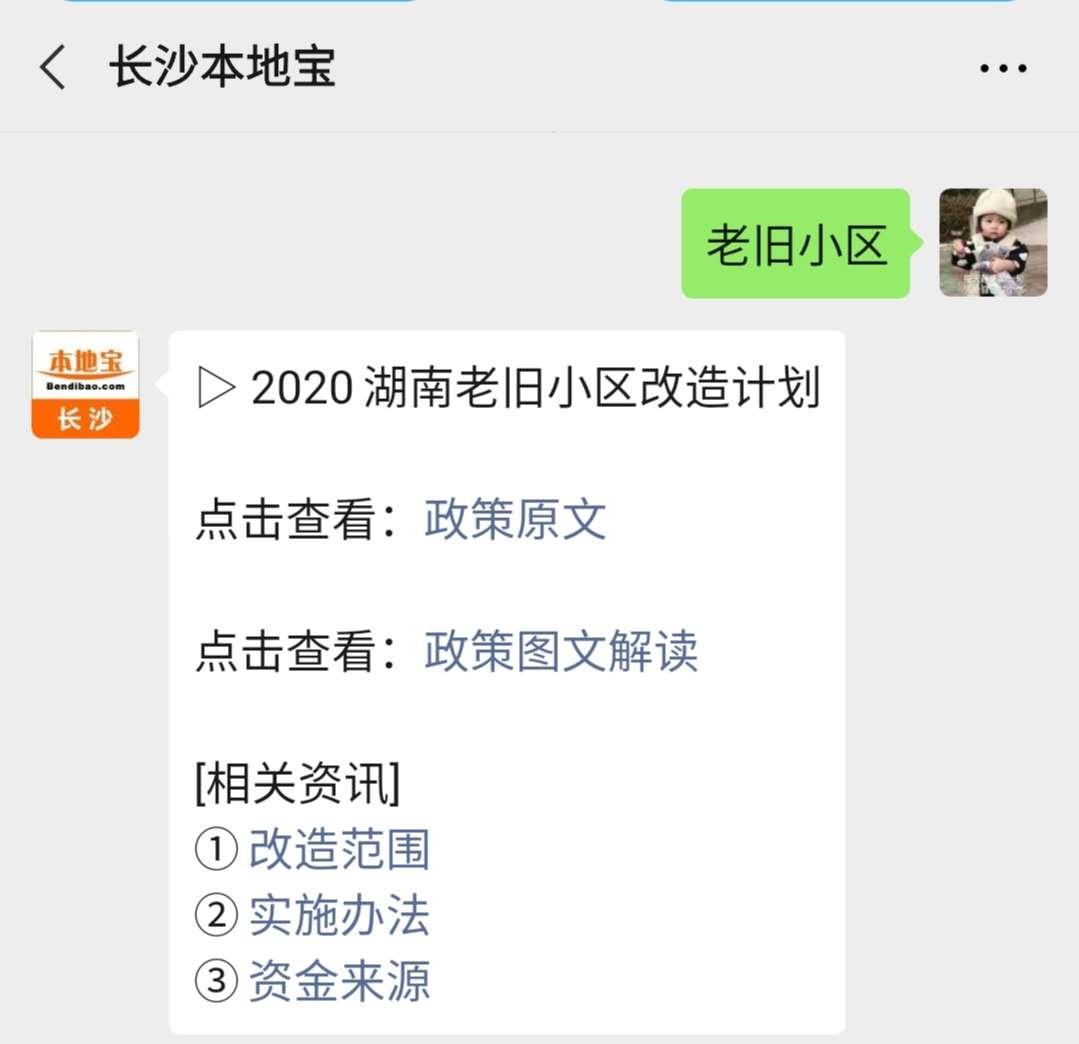Open the 资金来源 link

point(339,982)
